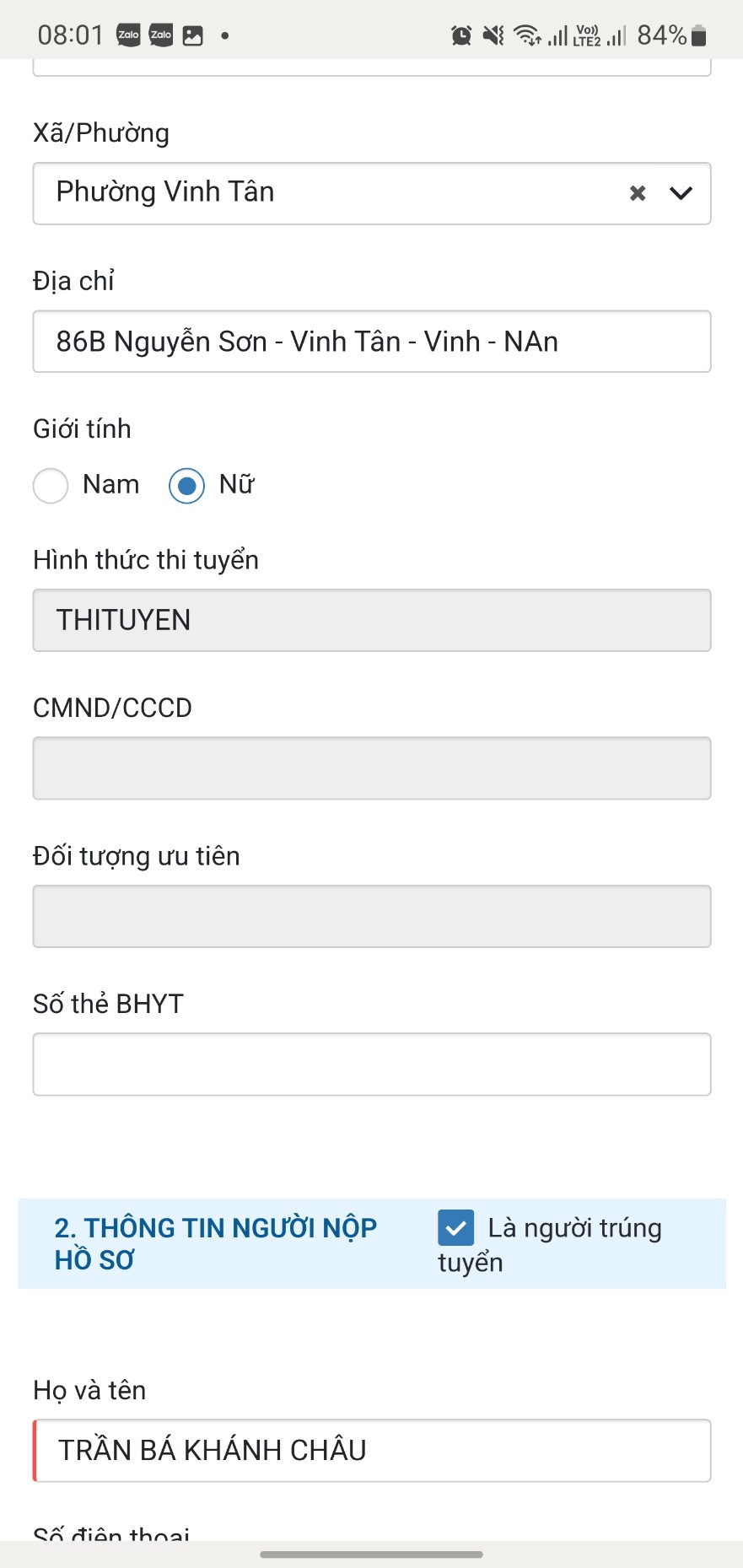
Task: Select the Nữ gender option
Action: (x=186, y=486)
